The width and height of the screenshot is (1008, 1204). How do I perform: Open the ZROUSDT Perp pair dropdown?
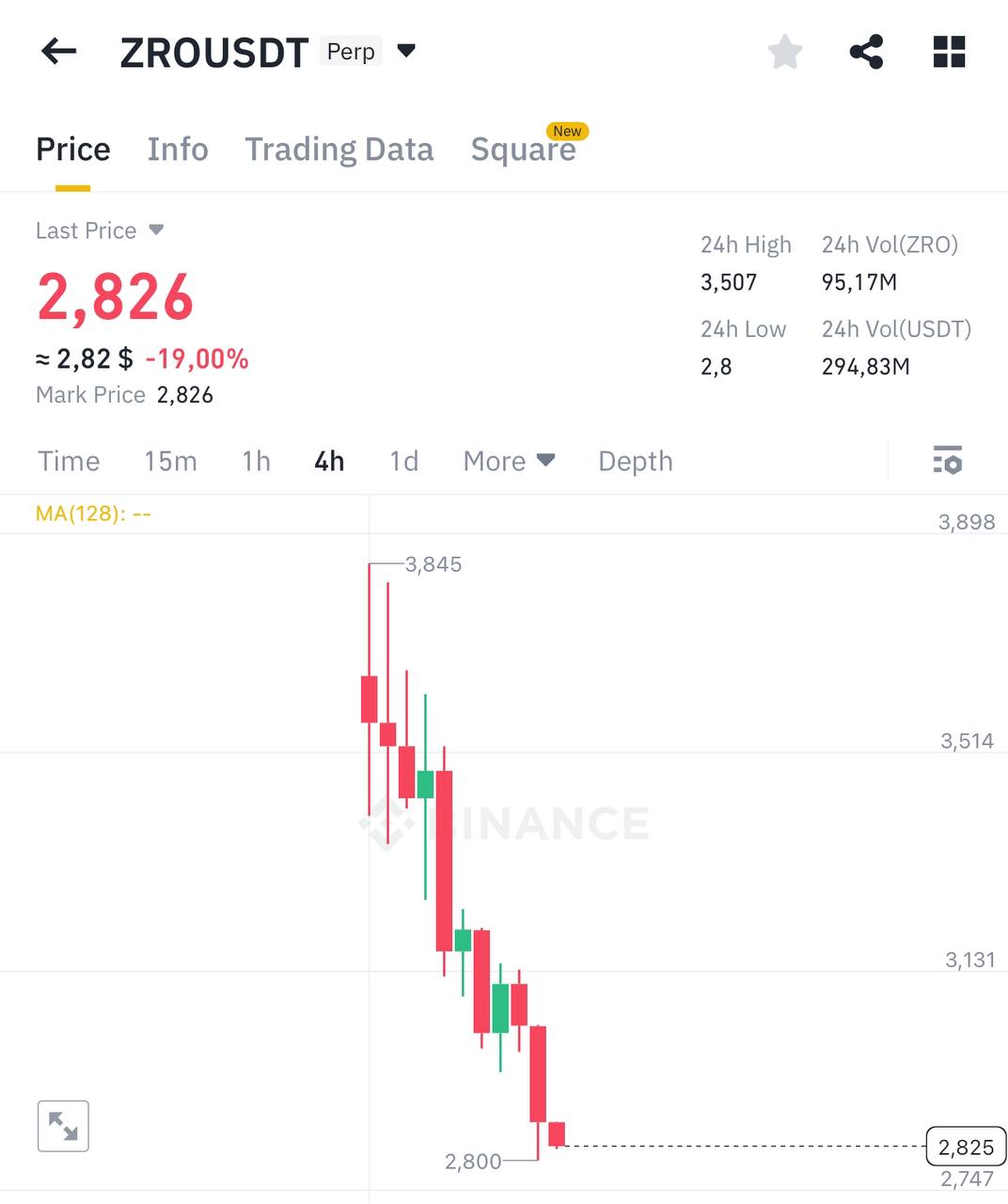[x=406, y=51]
